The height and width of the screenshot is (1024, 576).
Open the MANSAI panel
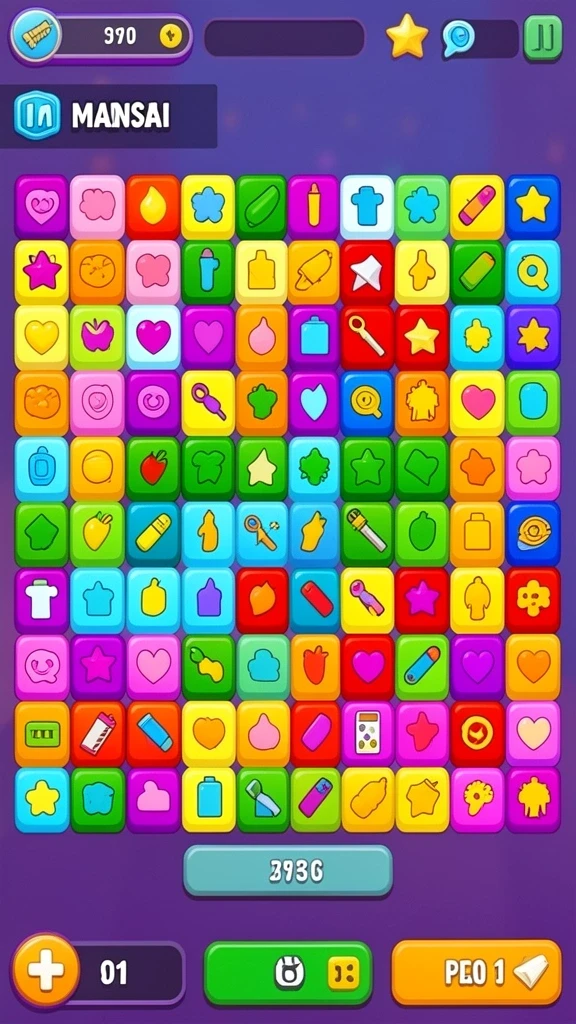click(x=108, y=116)
